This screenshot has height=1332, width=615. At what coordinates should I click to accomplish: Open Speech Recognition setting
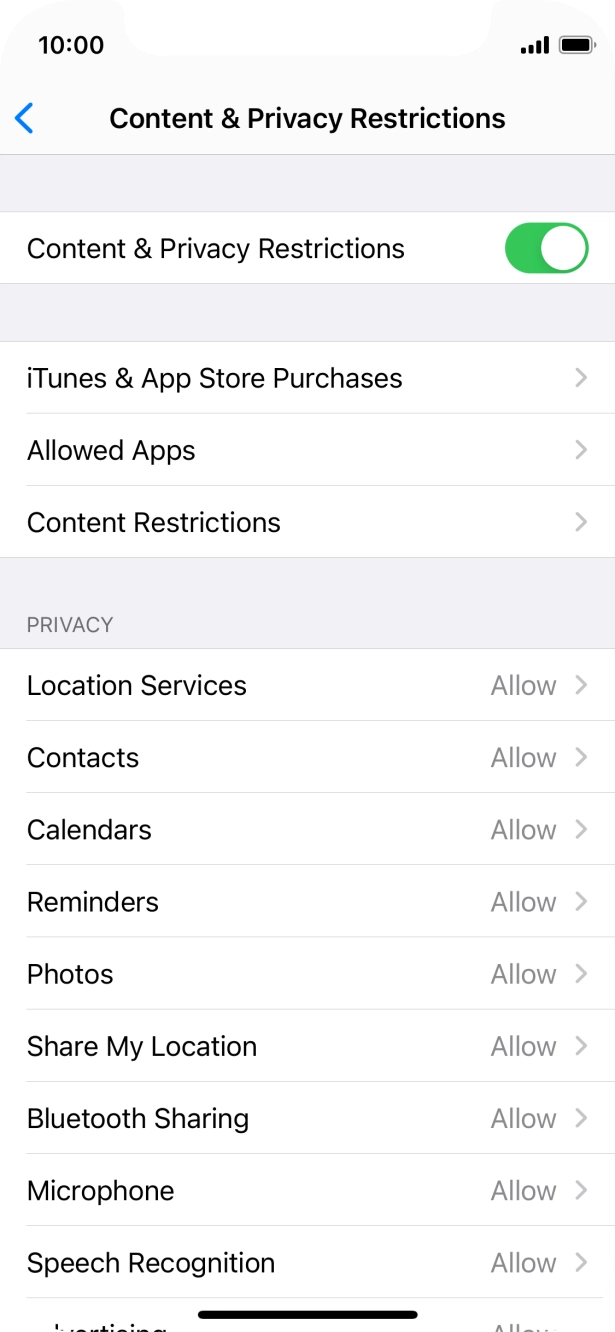coord(307,1262)
